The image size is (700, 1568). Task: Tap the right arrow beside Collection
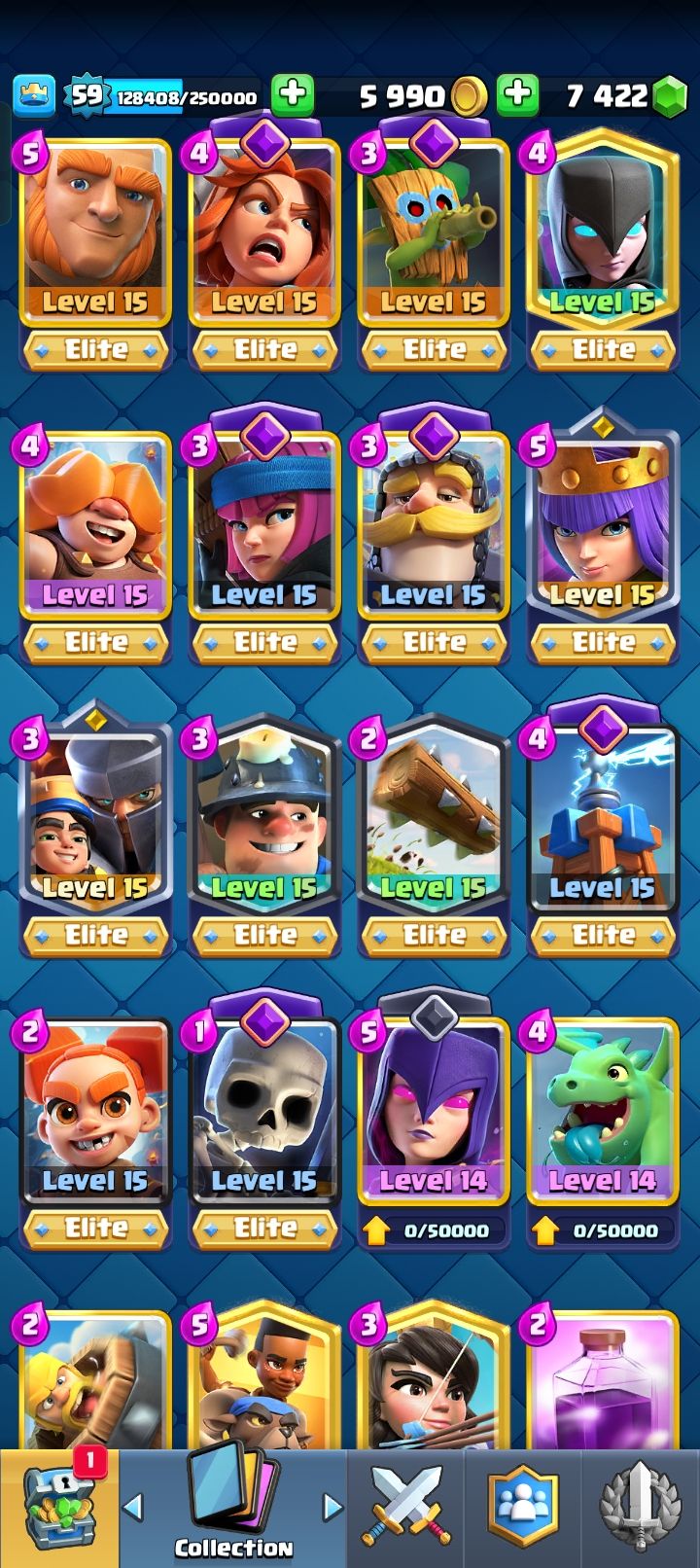tap(332, 1508)
